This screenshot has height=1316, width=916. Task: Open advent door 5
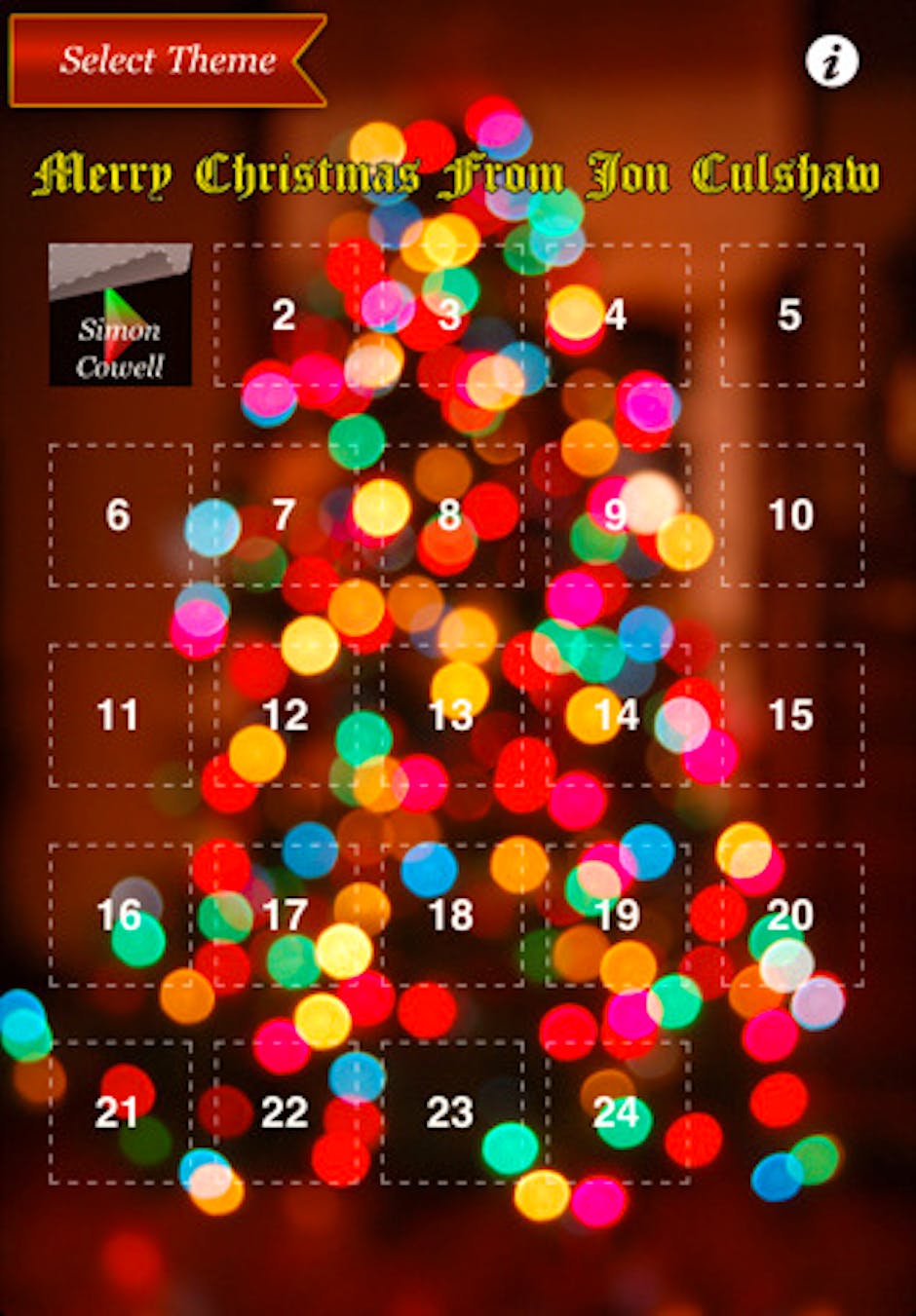(791, 315)
